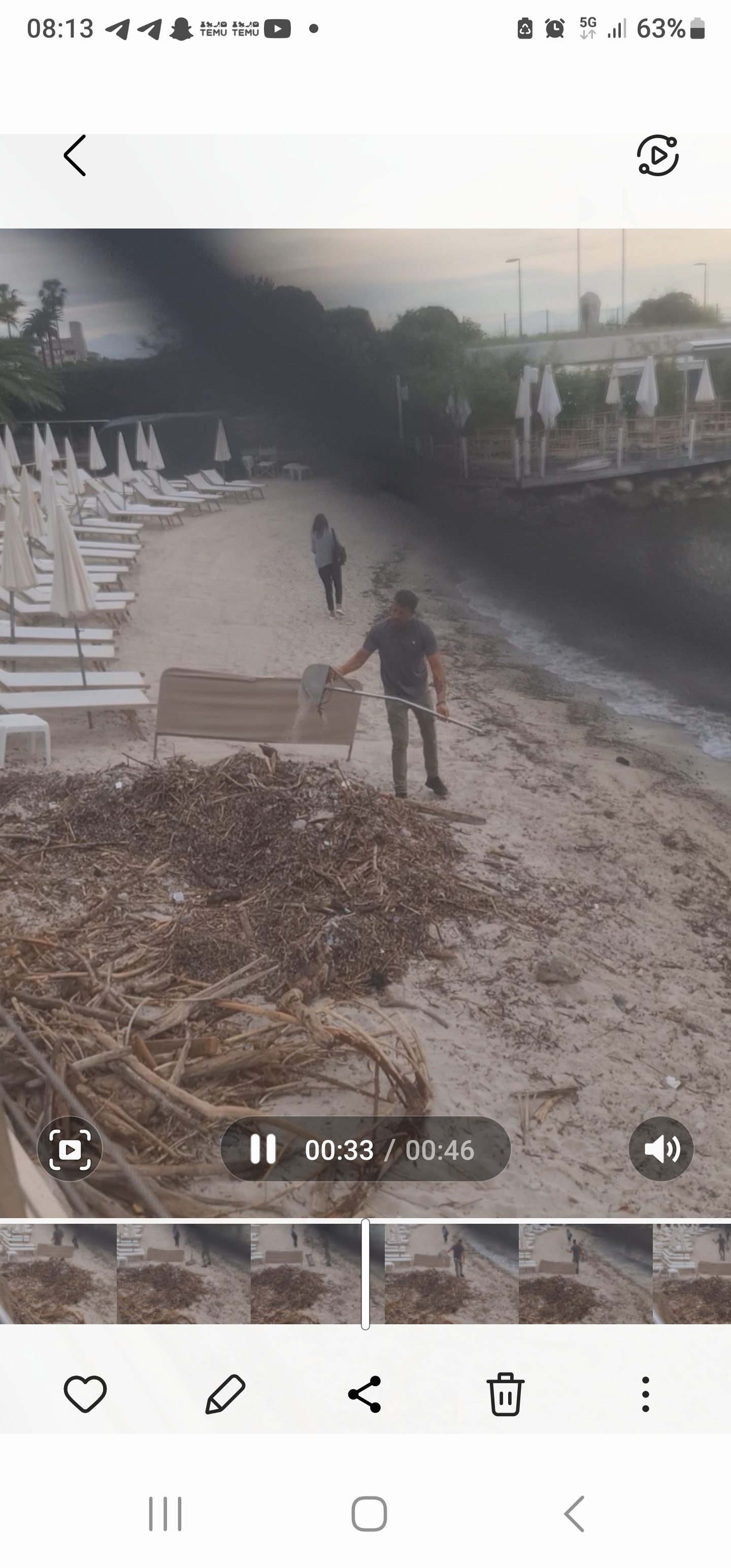Edit the video with the pencil icon

pos(225,1393)
